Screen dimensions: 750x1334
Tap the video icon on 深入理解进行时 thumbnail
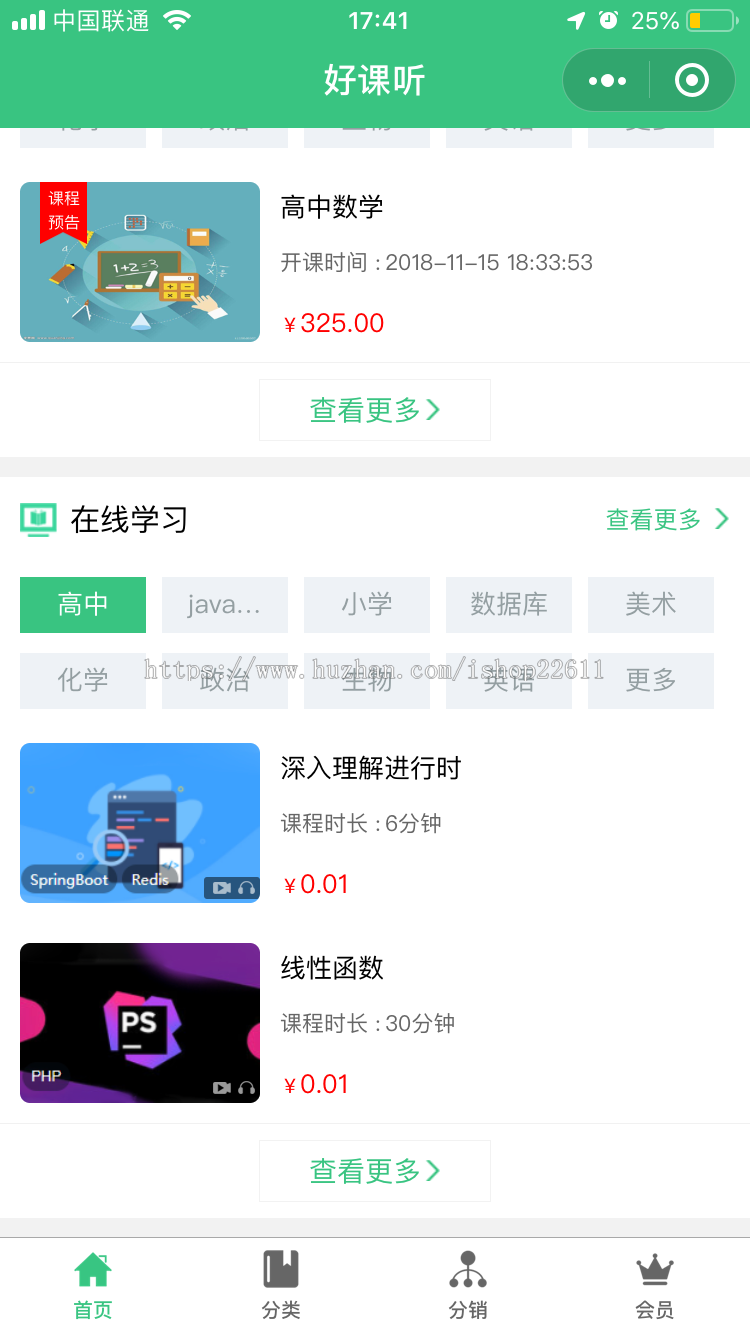222,886
